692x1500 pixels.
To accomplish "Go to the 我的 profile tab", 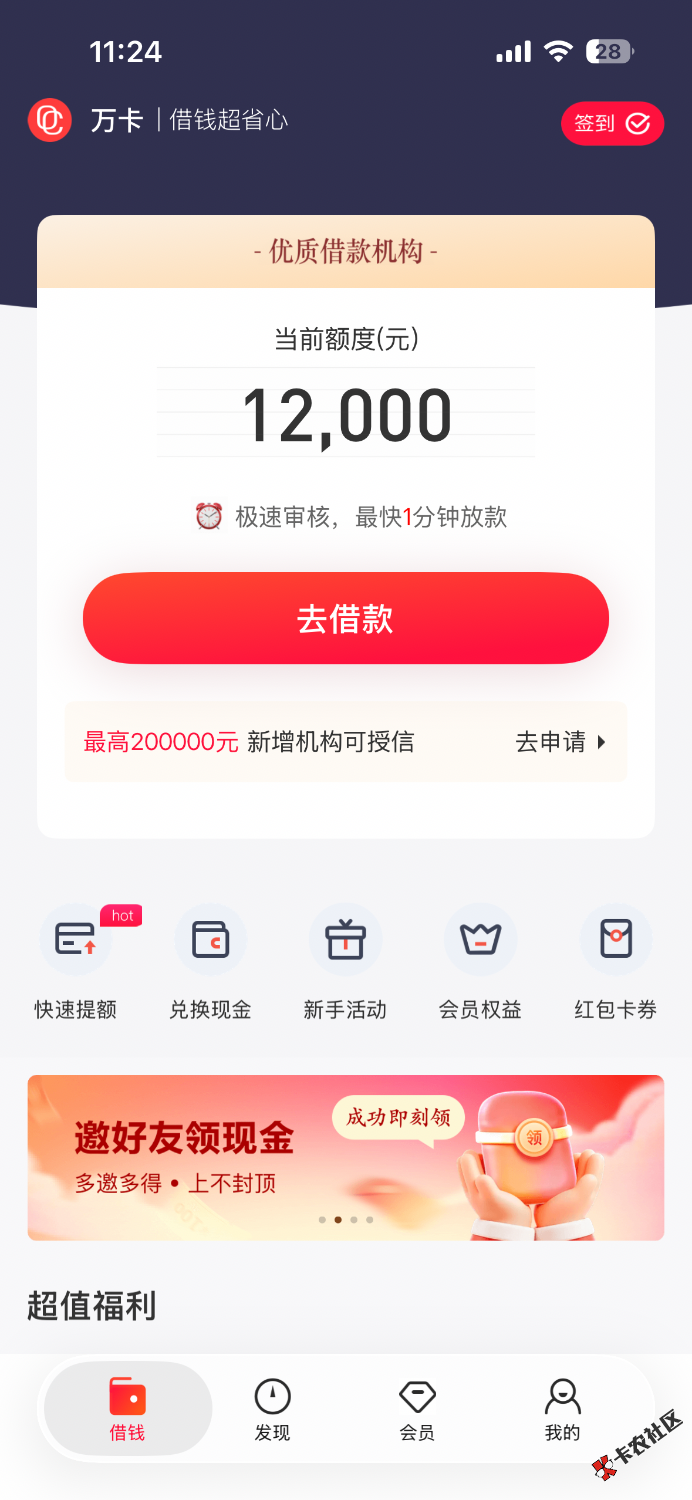I will (562, 1409).
